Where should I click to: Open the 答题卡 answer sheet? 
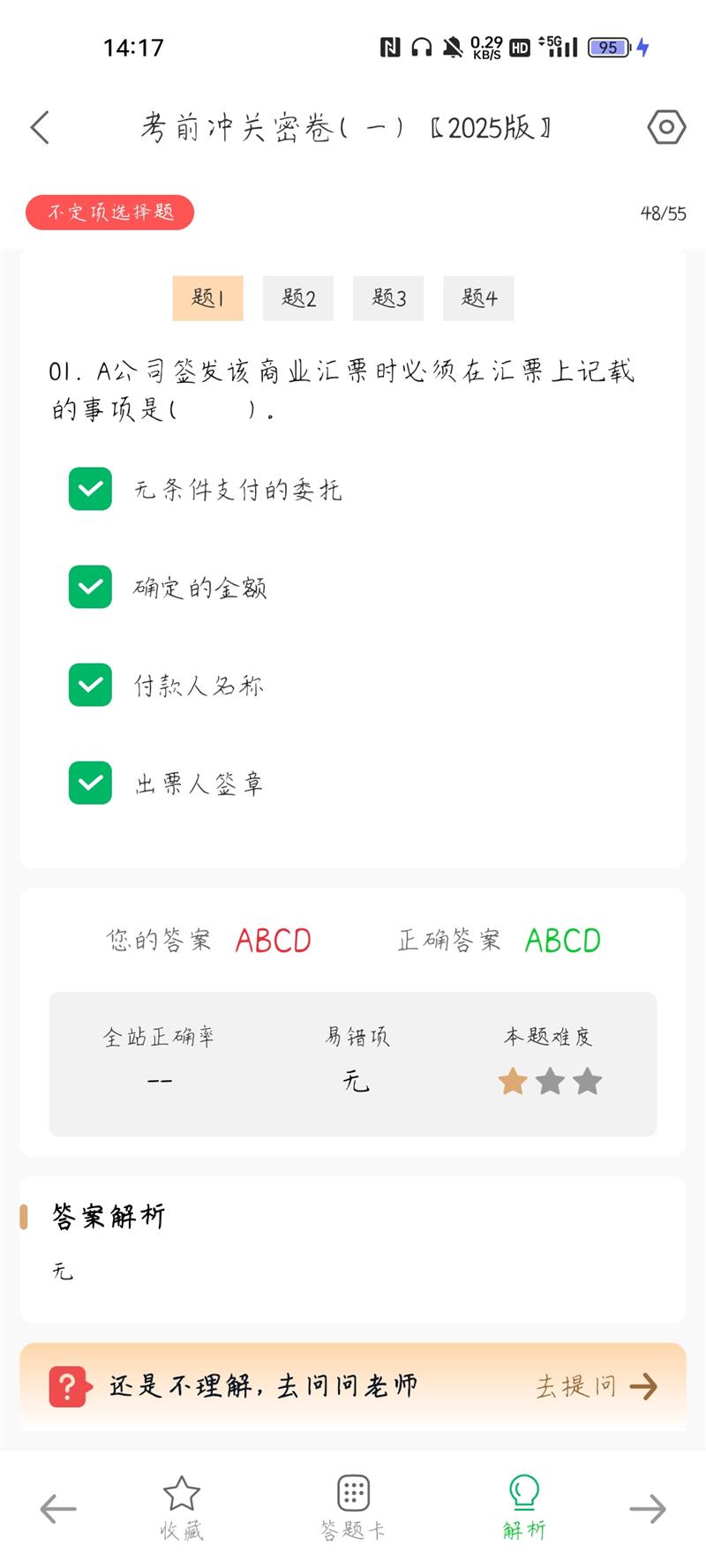tap(353, 1508)
